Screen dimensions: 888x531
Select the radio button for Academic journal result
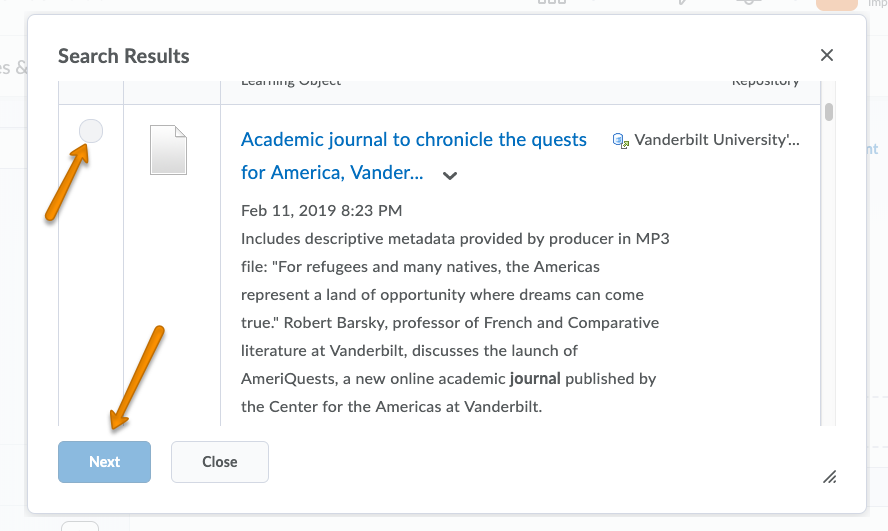[x=91, y=130]
